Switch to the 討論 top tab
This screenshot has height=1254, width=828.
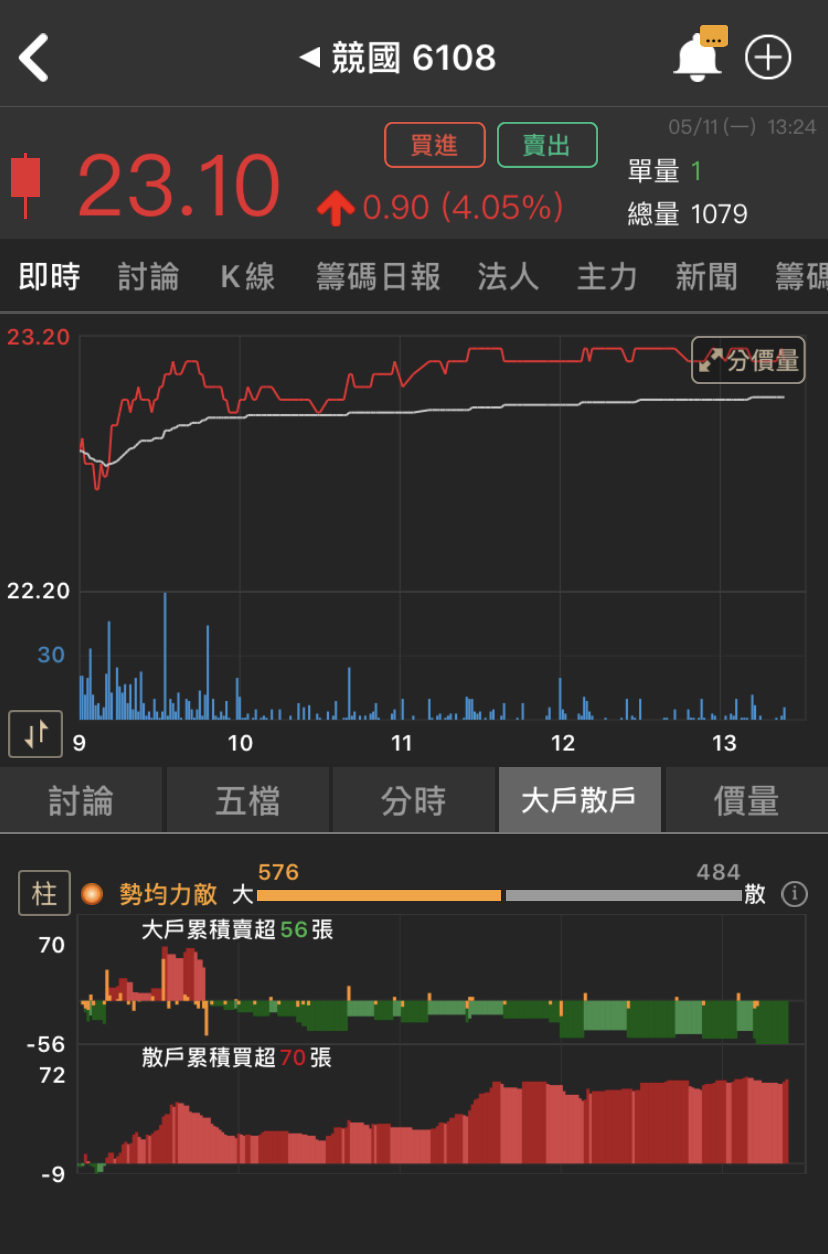coord(148,277)
